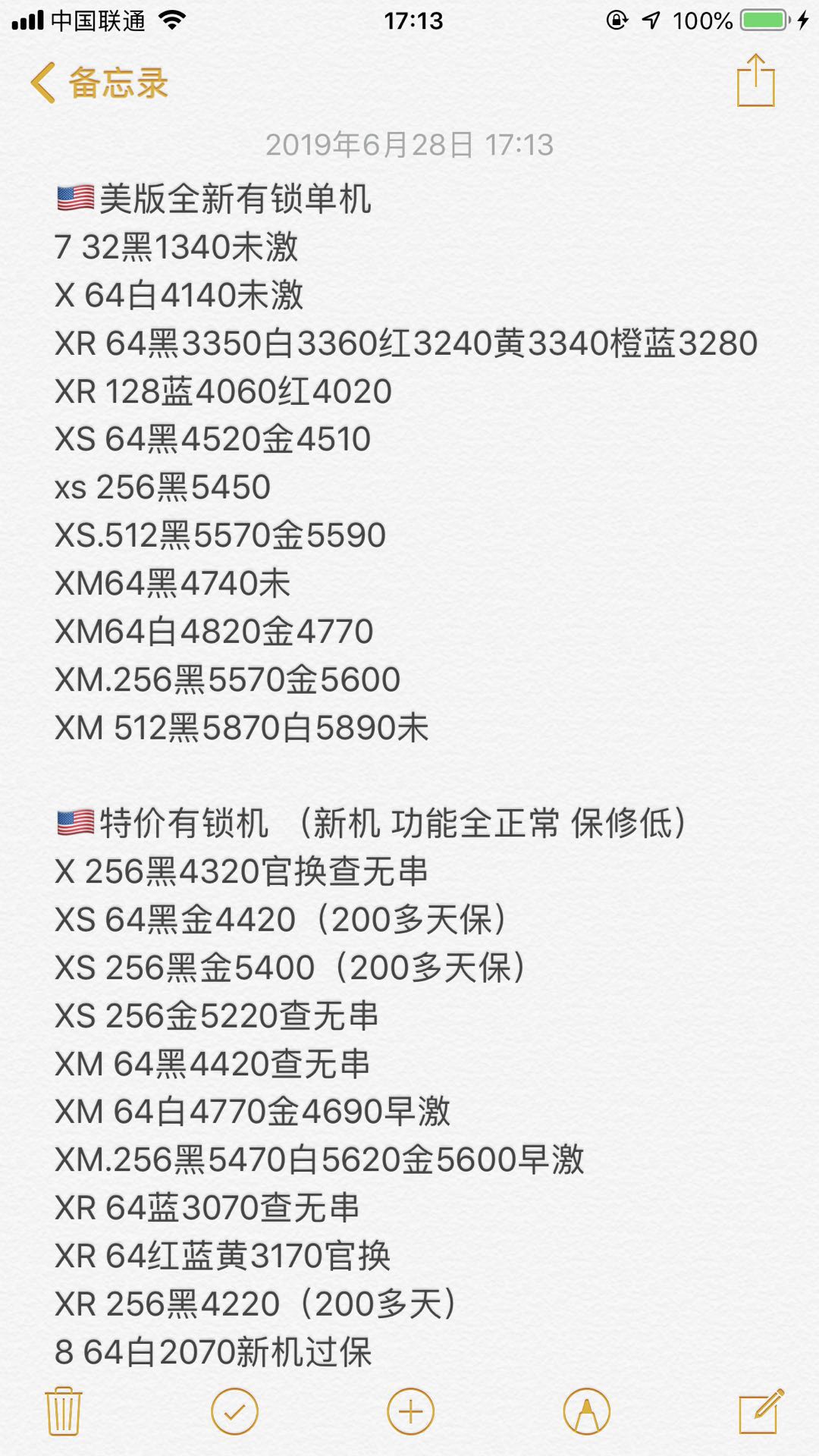Screen dimensions: 819x1456
Task: Share this note
Action: coord(755,81)
